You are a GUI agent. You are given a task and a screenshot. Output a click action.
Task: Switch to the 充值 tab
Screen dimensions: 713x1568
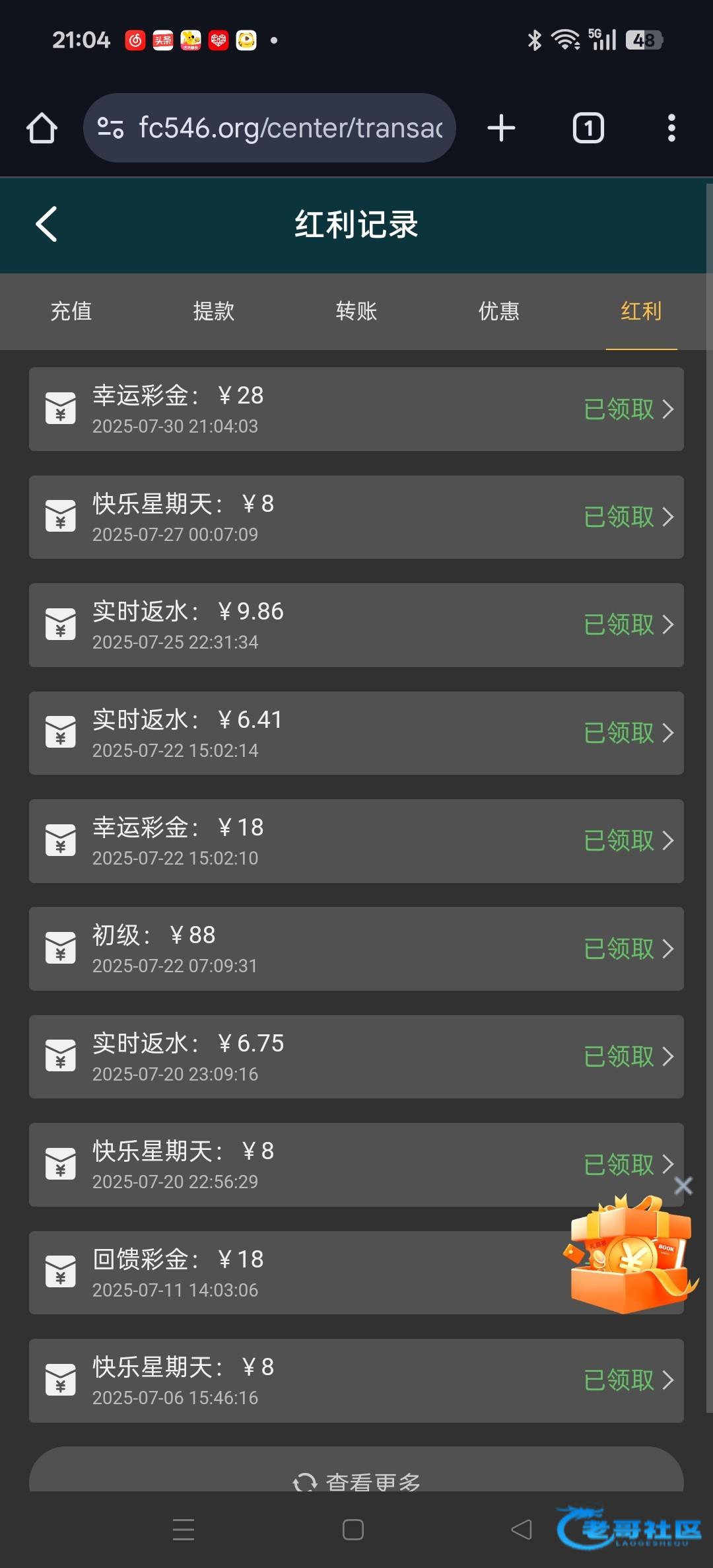(71, 311)
